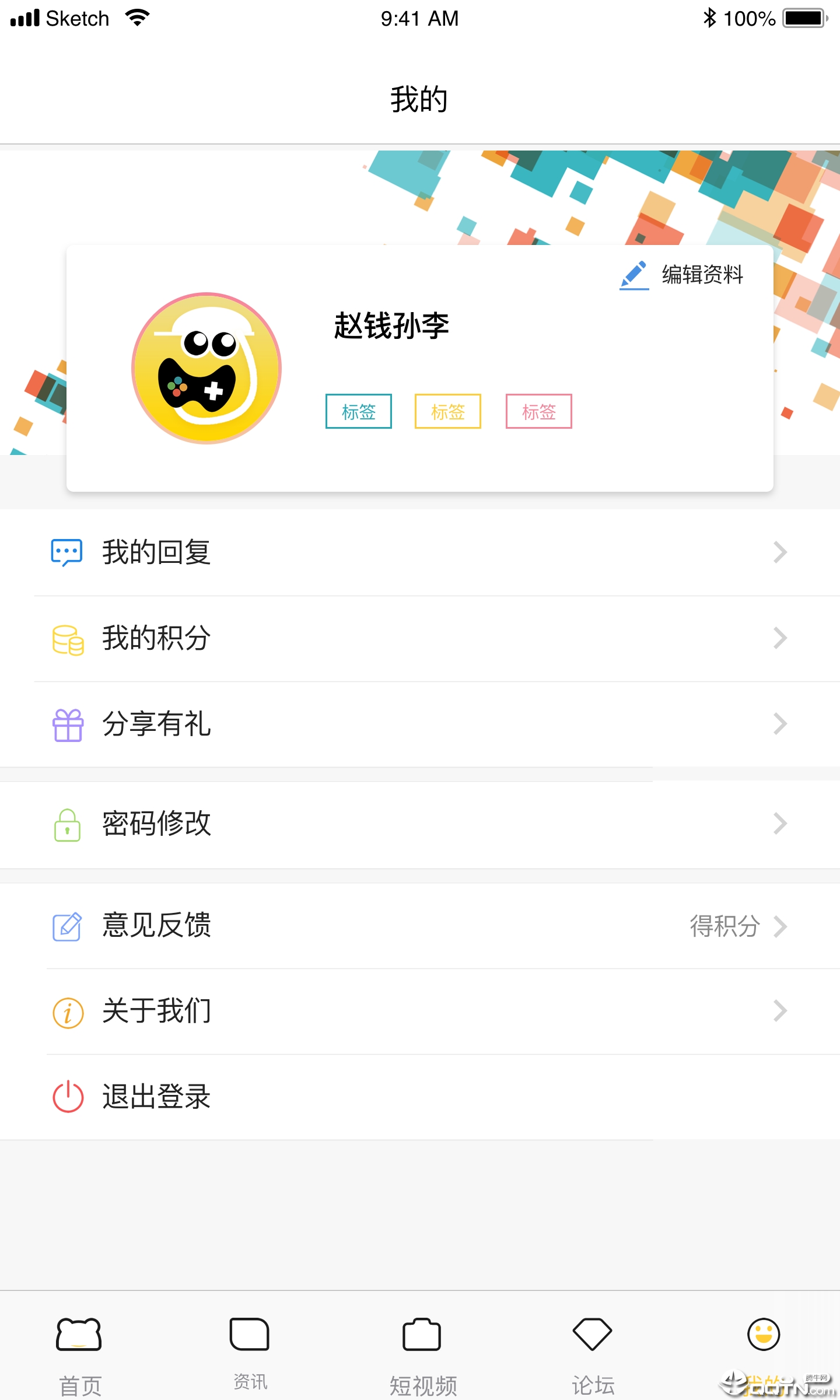Select the coins icon next to 我的积分
The height and width of the screenshot is (1400, 840).
click(67, 639)
